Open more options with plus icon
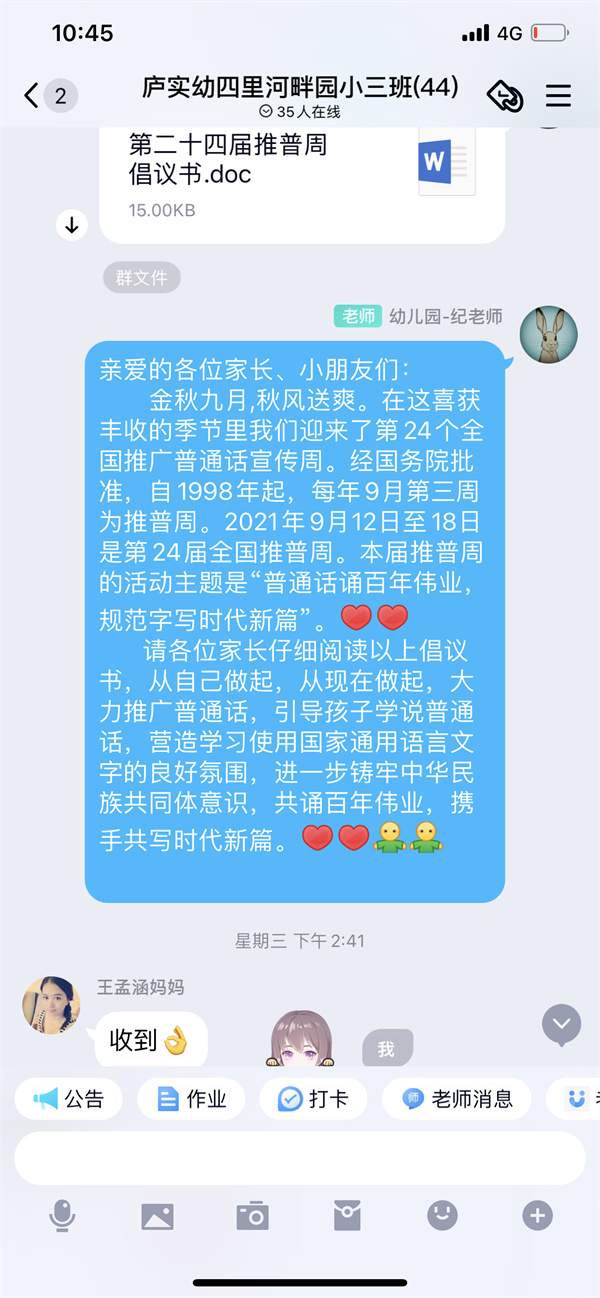The height and width of the screenshot is (1298, 600). pyautogui.click(x=537, y=1215)
